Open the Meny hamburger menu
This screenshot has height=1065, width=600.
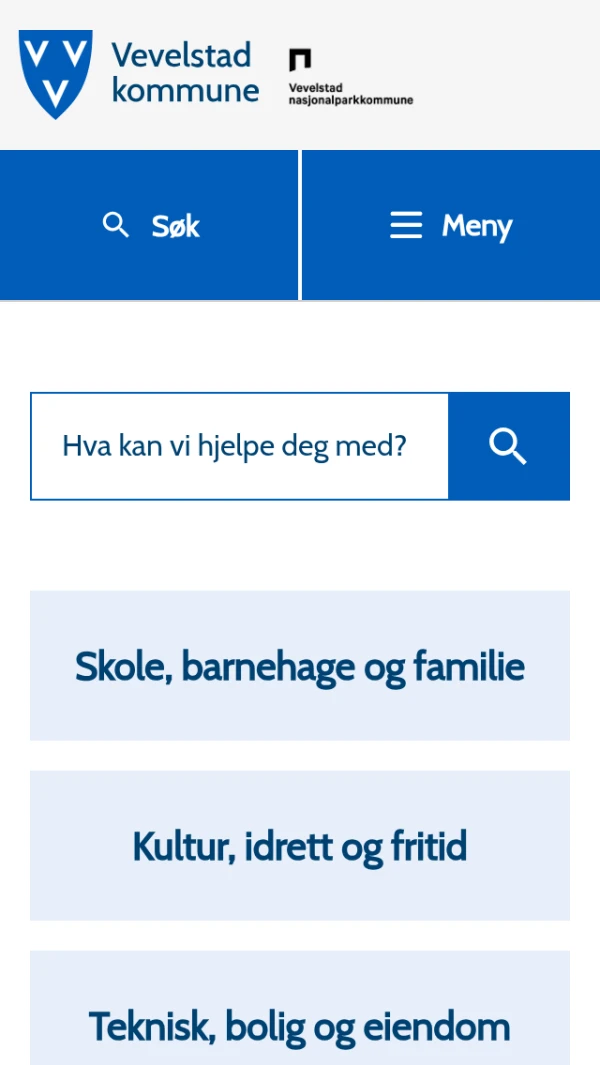[450, 226]
